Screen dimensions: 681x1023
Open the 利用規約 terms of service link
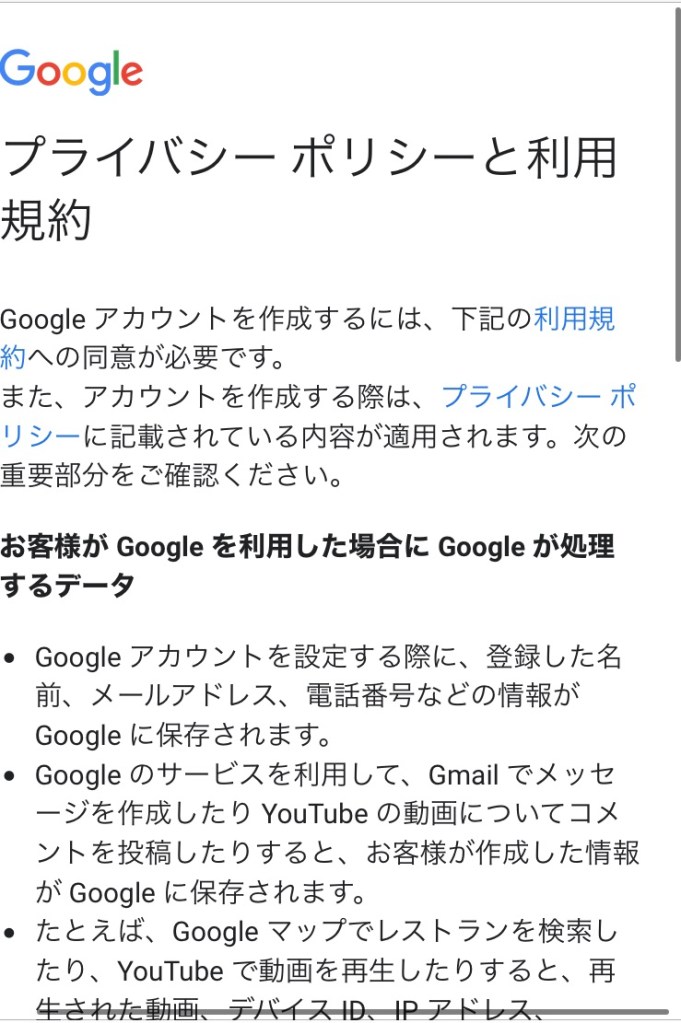(x=574, y=319)
